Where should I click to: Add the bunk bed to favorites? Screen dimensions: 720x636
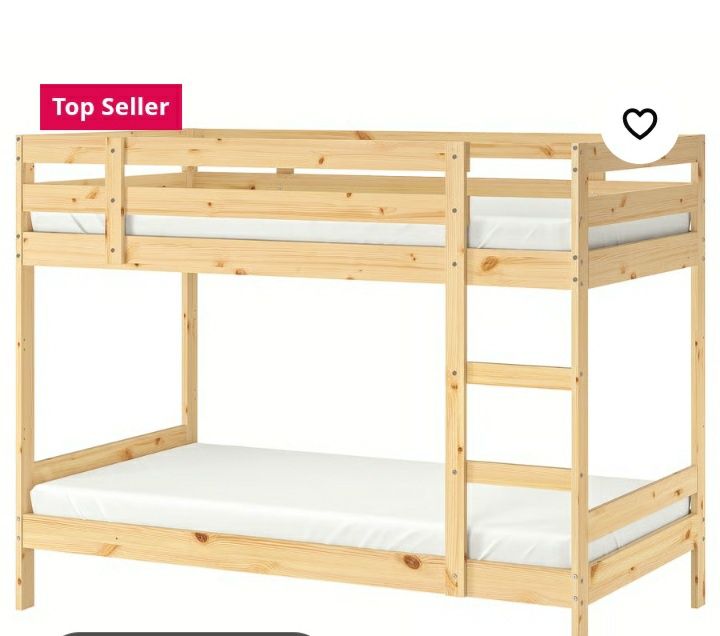click(x=640, y=124)
